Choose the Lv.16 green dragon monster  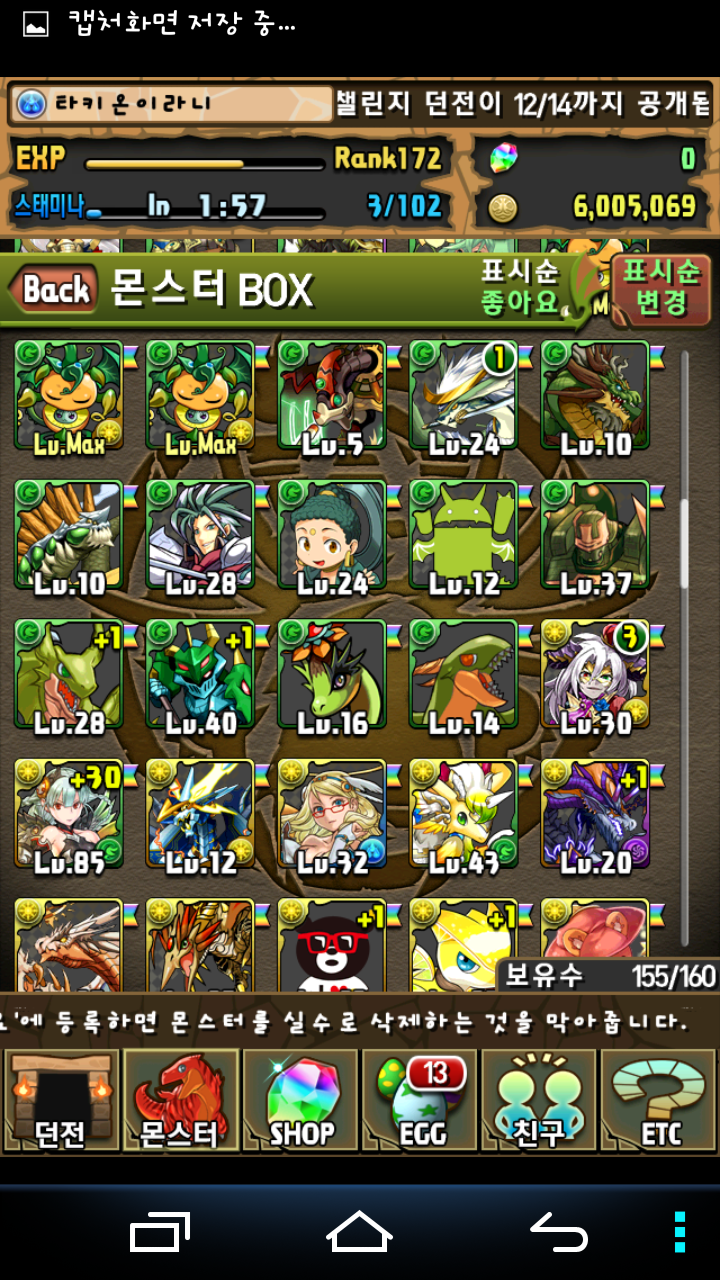[332, 676]
